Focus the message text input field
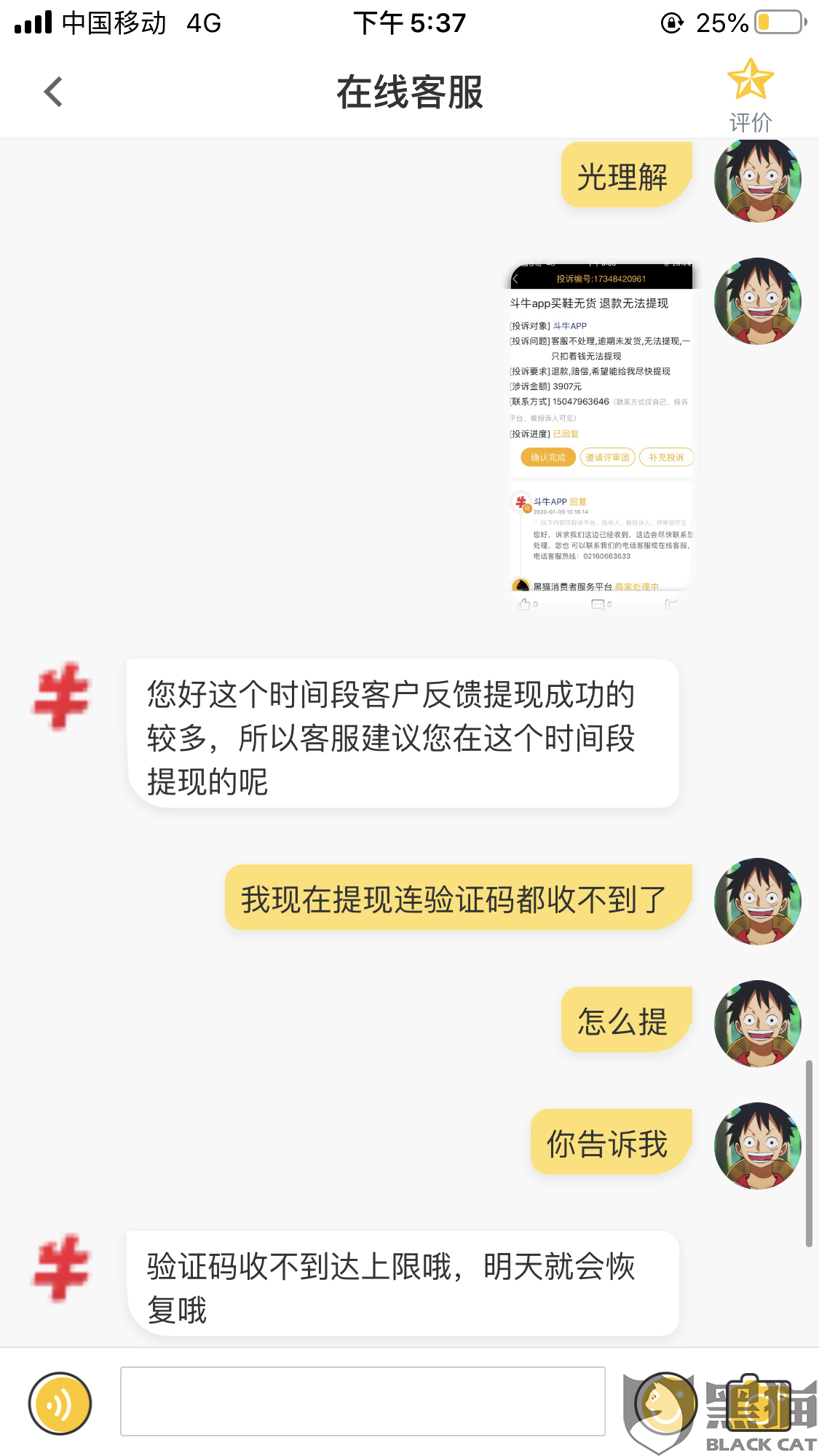The height and width of the screenshot is (1456, 819). pyautogui.click(x=363, y=1401)
